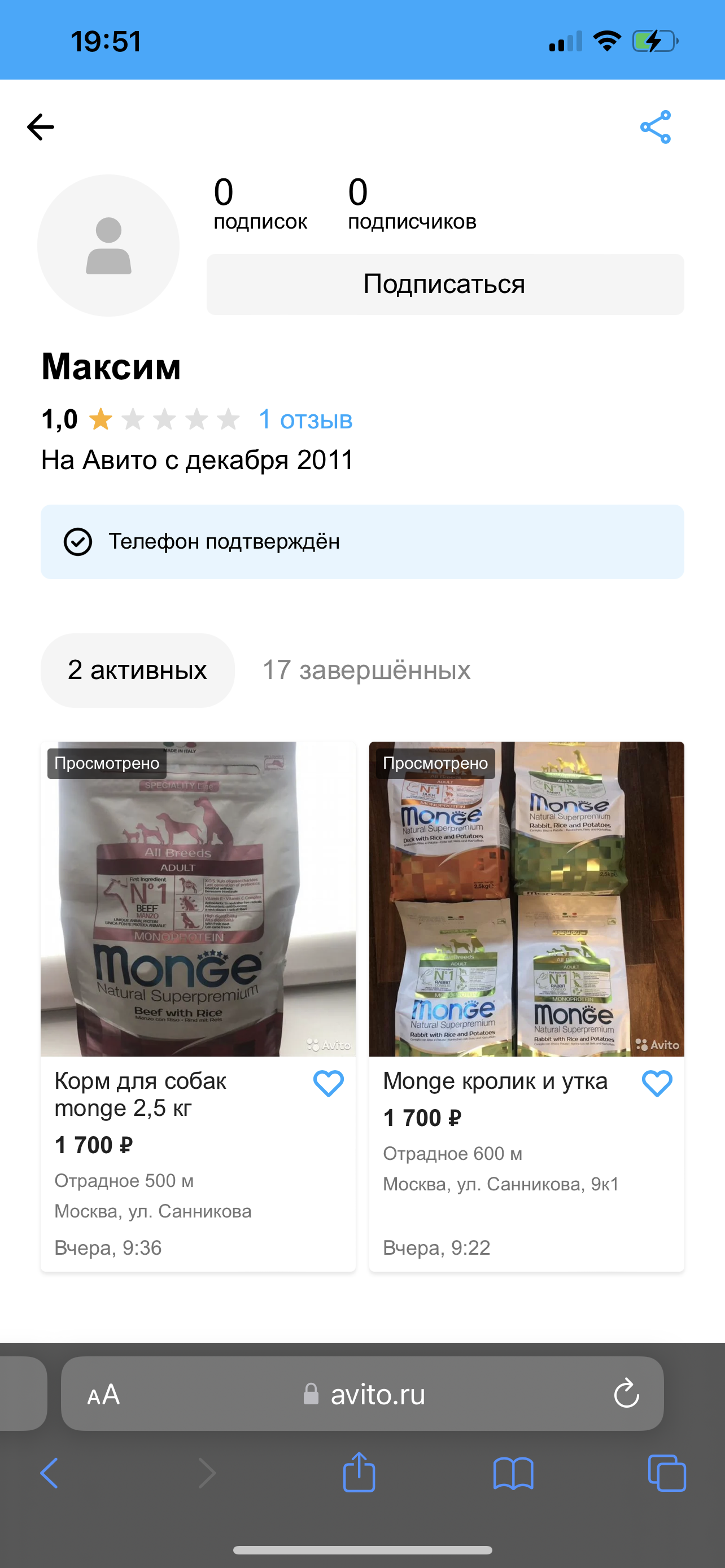Add Monge кролик и утка to favorites
Viewport: 725px width, 1568px height.
[x=656, y=1084]
